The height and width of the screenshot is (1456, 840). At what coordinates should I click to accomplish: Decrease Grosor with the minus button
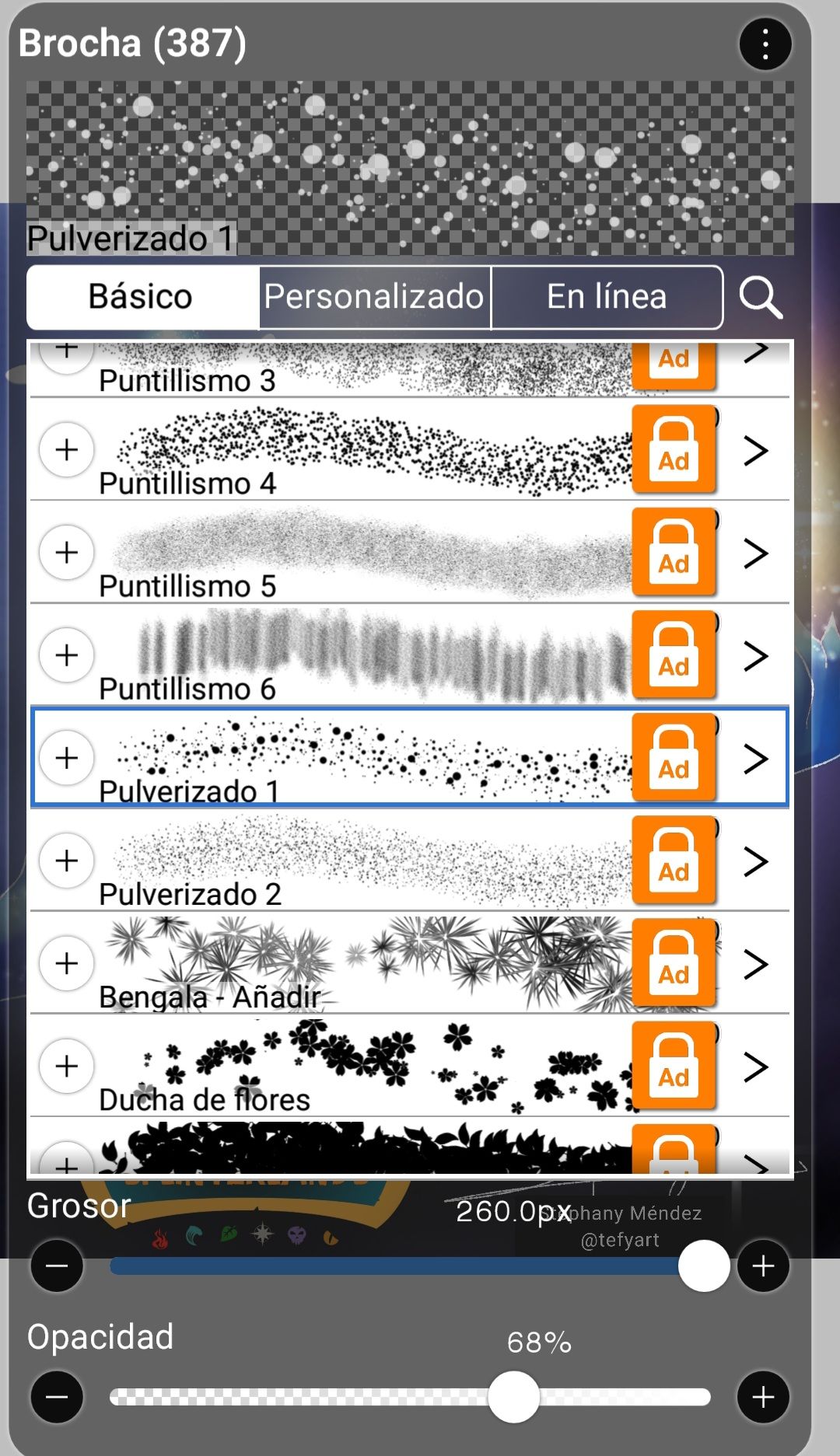tap(57, 1266)
